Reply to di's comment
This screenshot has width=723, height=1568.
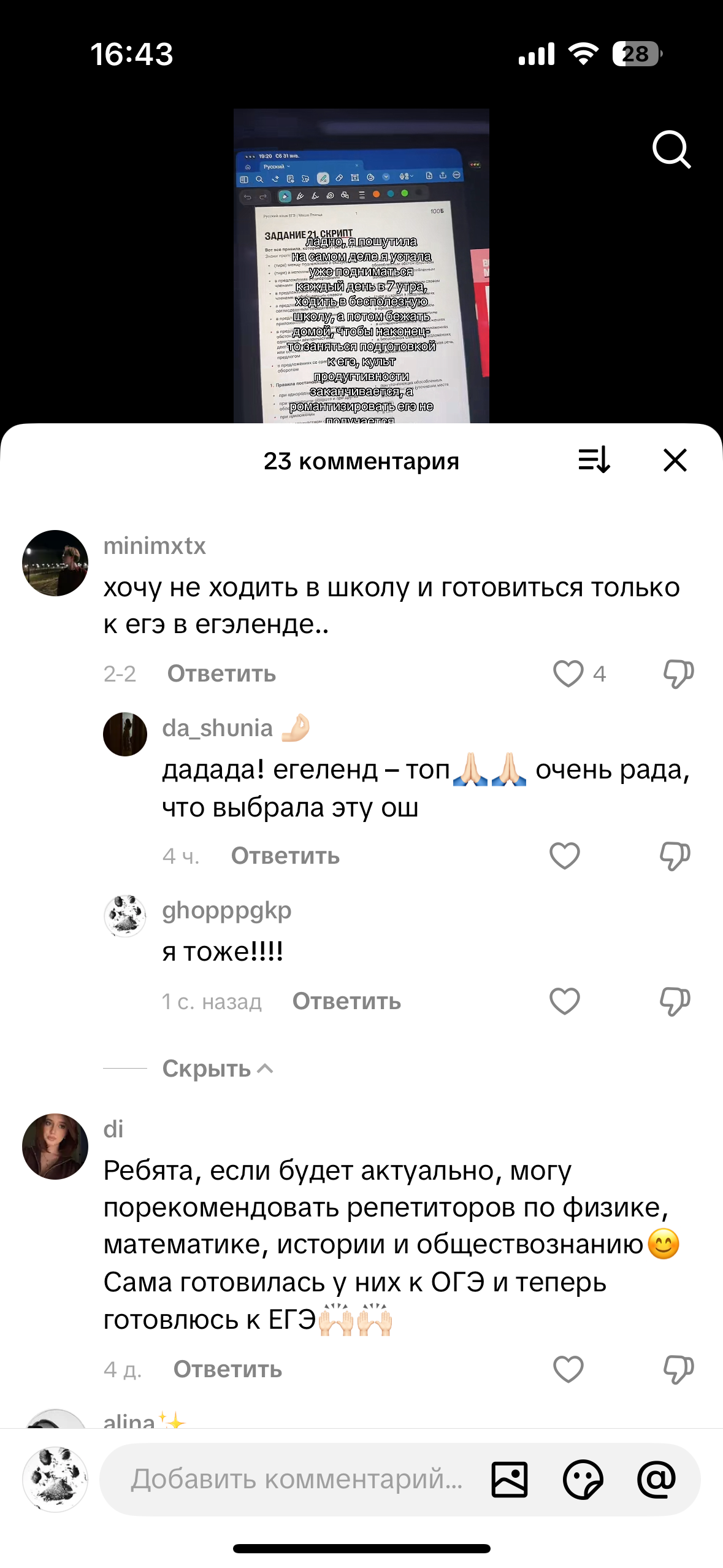(228, 1369)
